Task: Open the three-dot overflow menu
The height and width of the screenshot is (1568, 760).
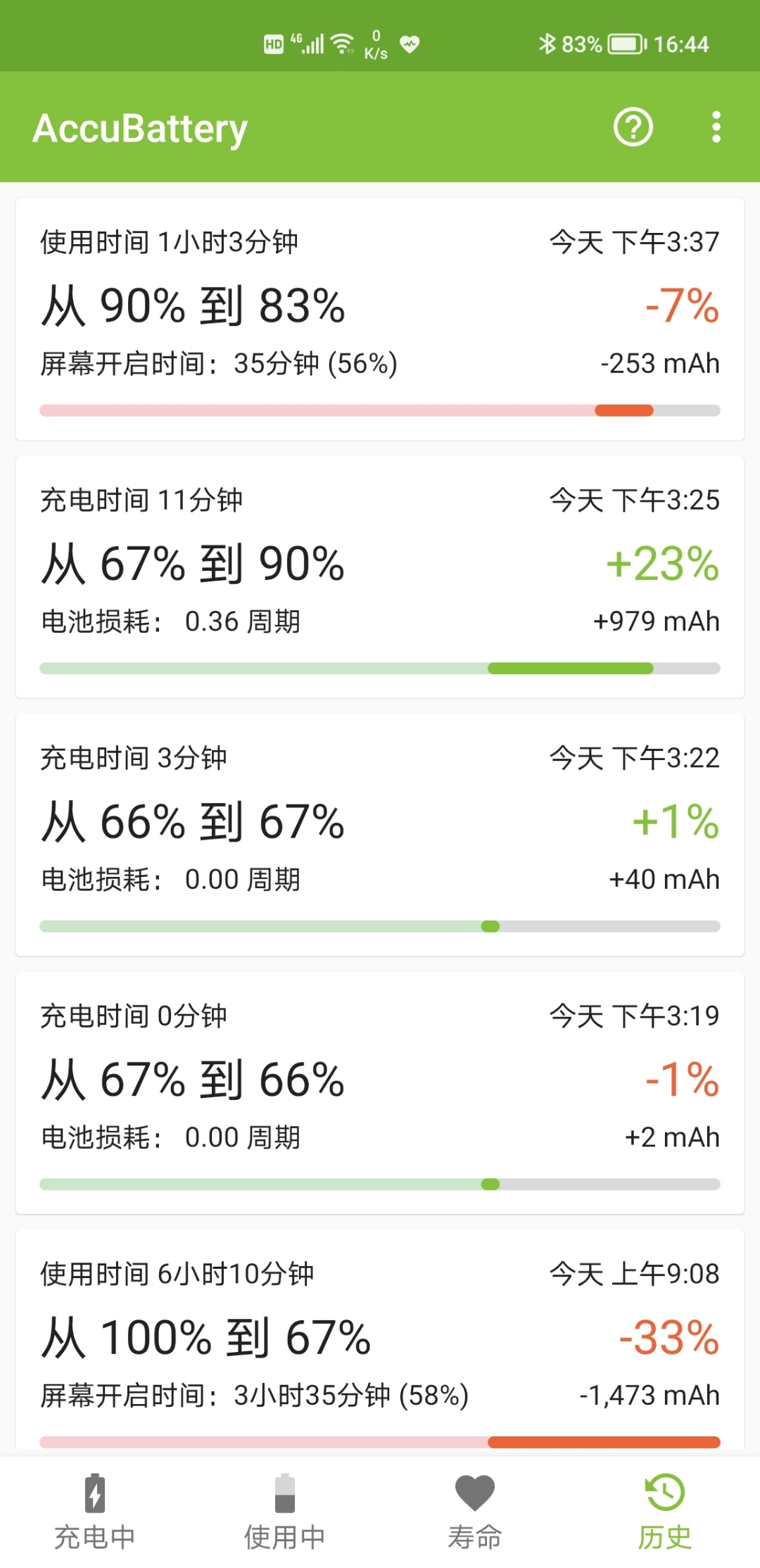Action: (x=716, y=127)
